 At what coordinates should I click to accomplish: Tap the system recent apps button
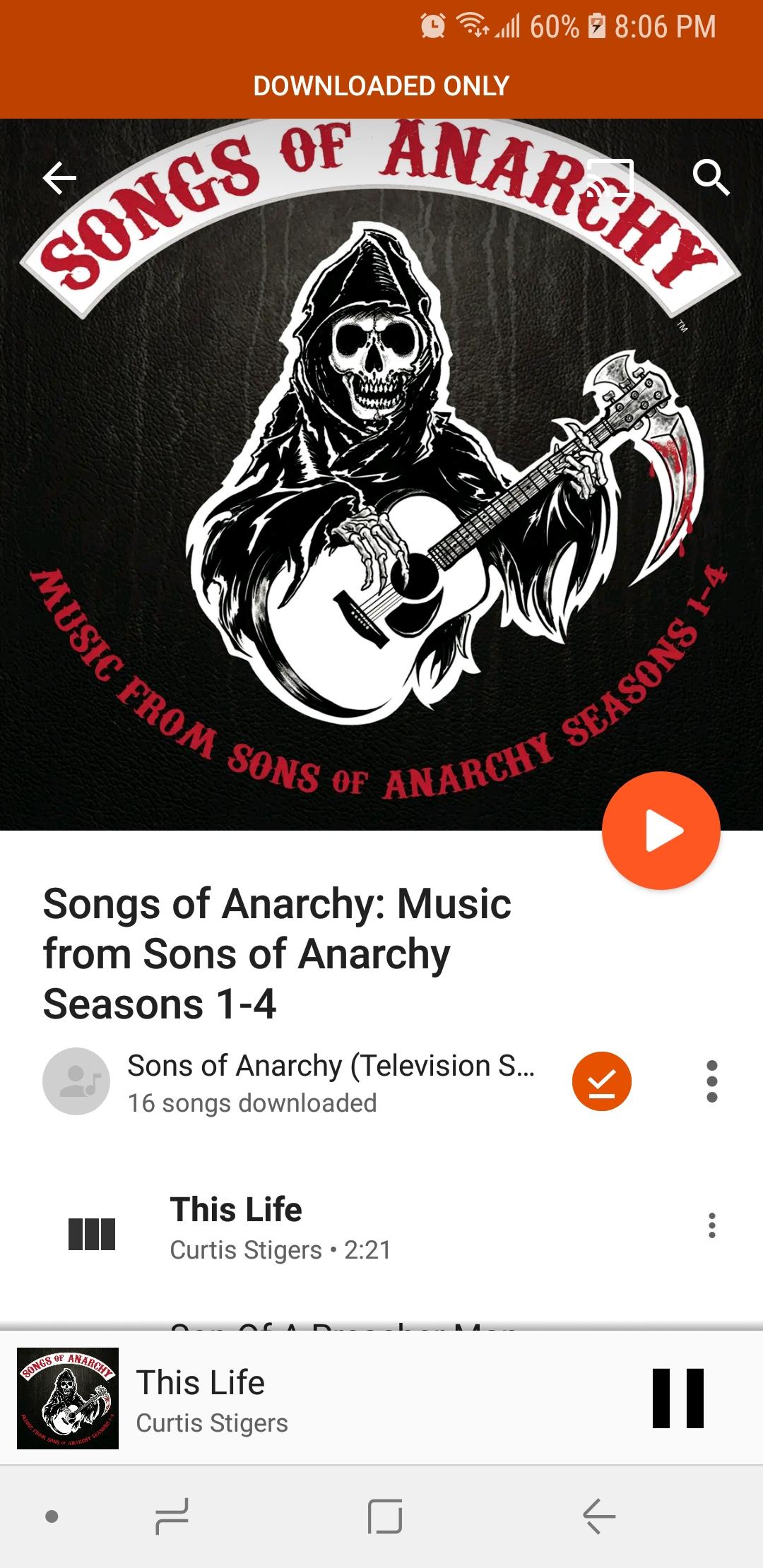172,1516
